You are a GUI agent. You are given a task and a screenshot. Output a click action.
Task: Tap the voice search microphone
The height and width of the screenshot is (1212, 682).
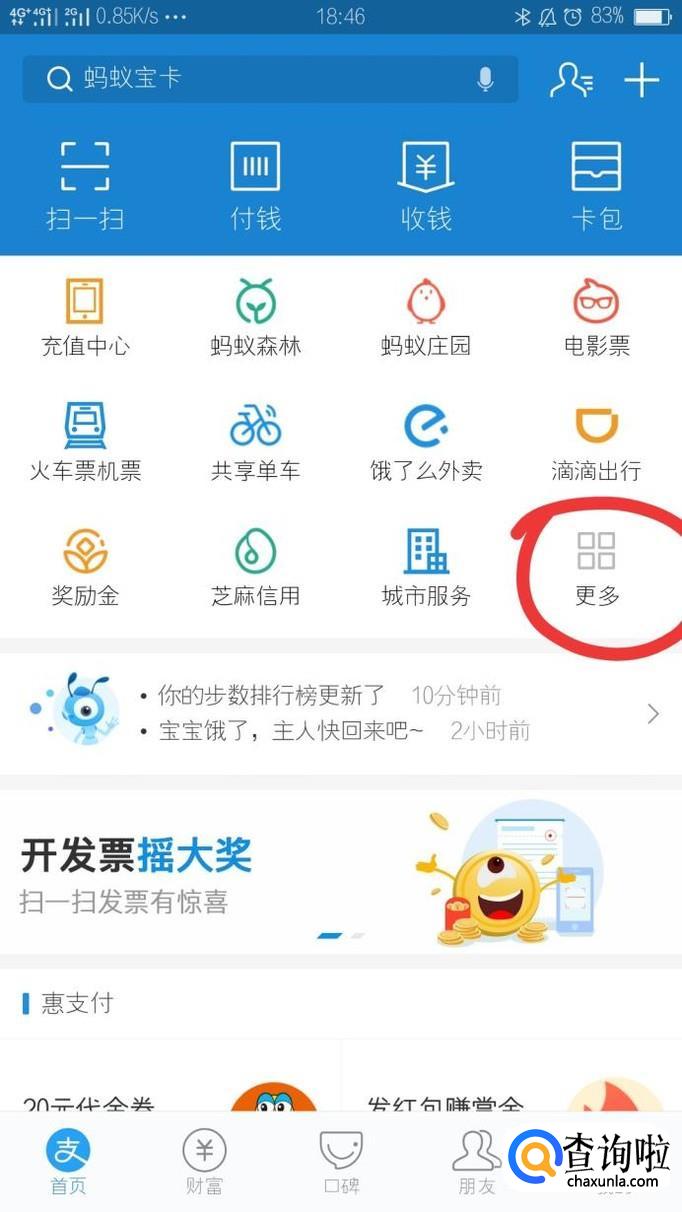coord(485,79)
